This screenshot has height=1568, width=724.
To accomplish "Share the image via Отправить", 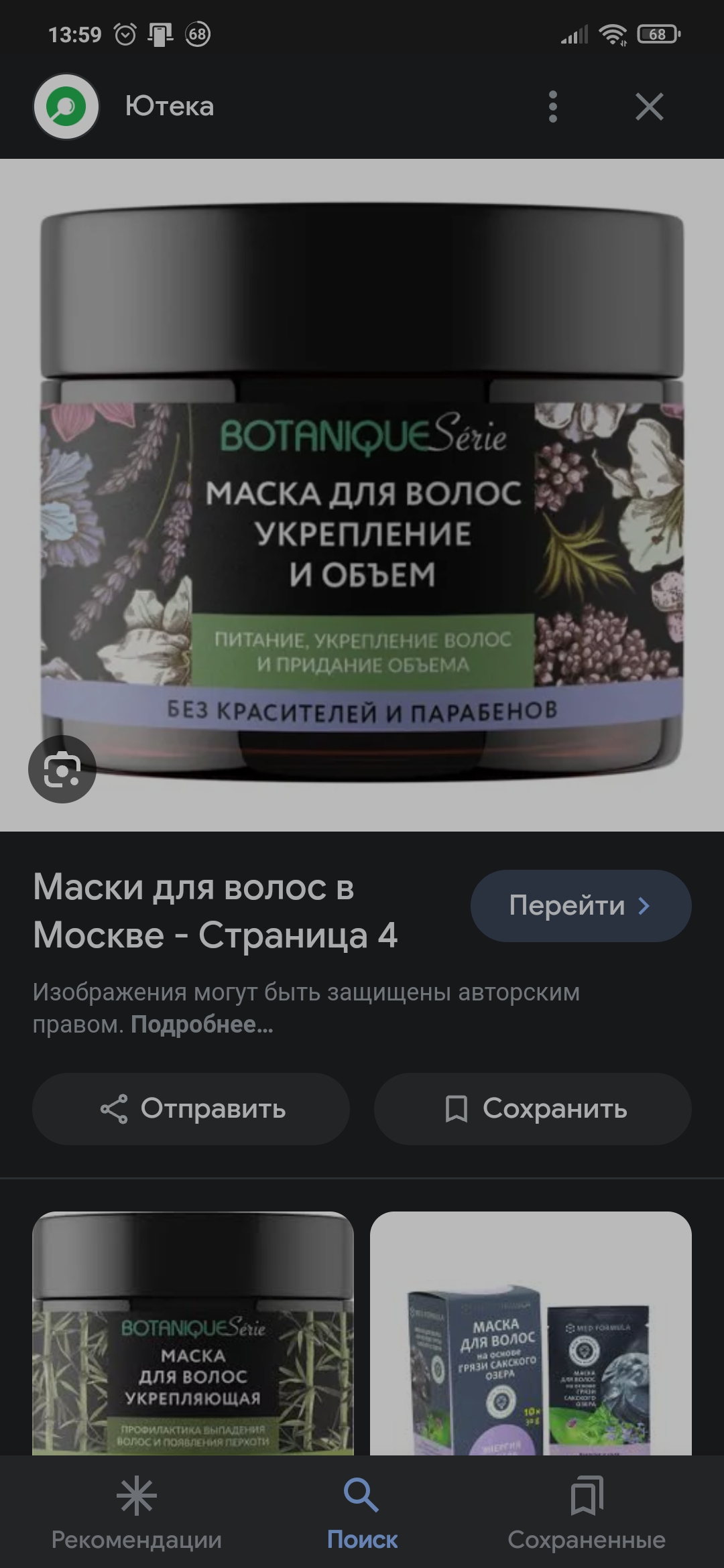I will (x=191, y=1109).
